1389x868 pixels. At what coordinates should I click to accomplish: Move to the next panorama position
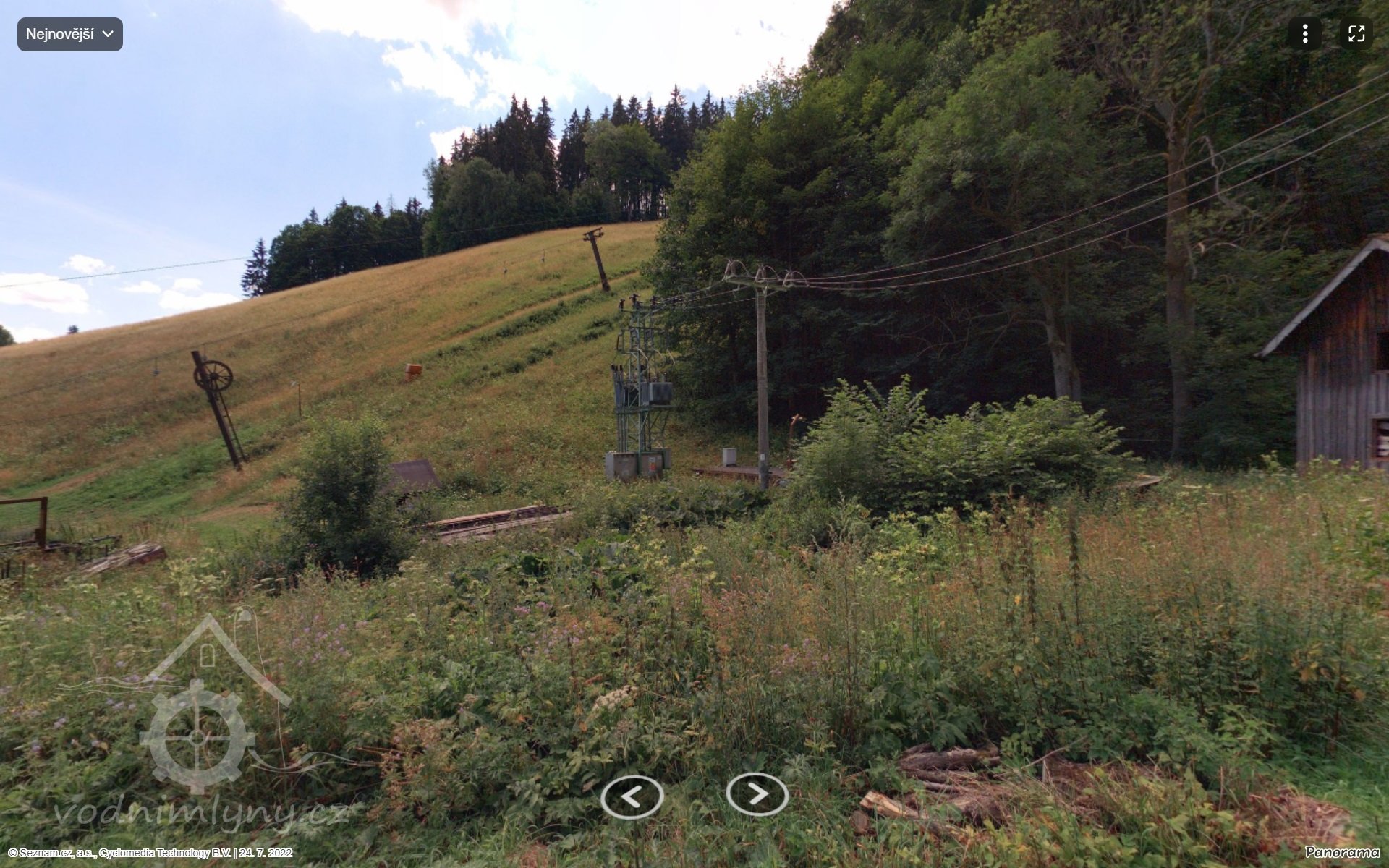click(757, 794)
